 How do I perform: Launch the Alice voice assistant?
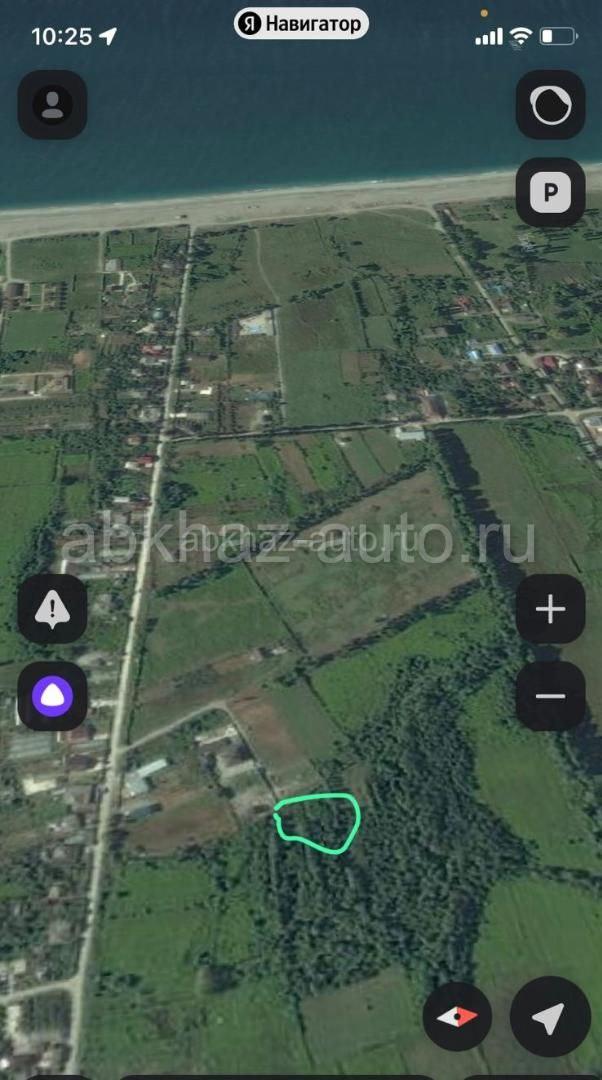pyautogui.click(x=52, y=696)
